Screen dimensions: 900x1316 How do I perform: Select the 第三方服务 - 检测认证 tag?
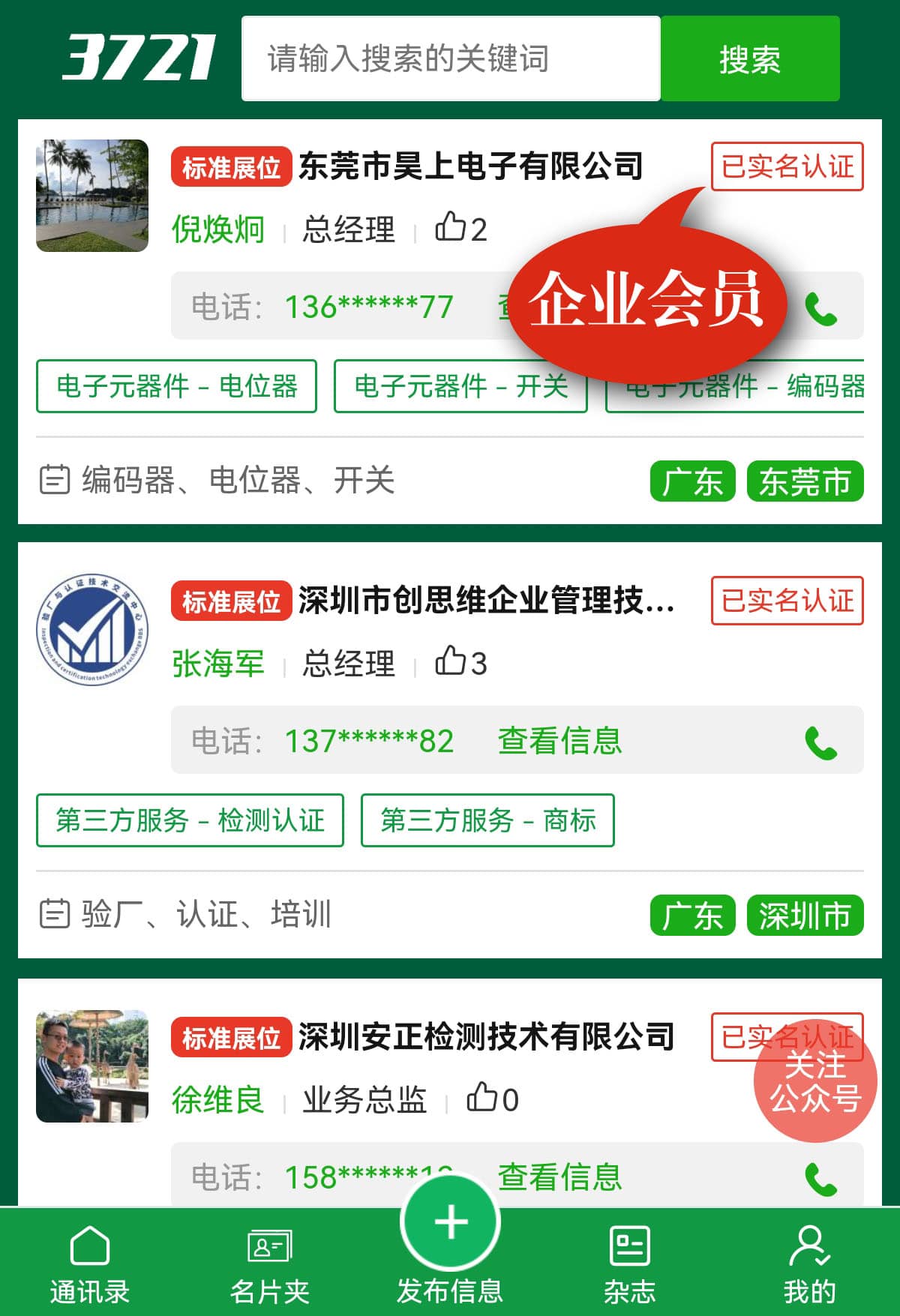(190, 820)
